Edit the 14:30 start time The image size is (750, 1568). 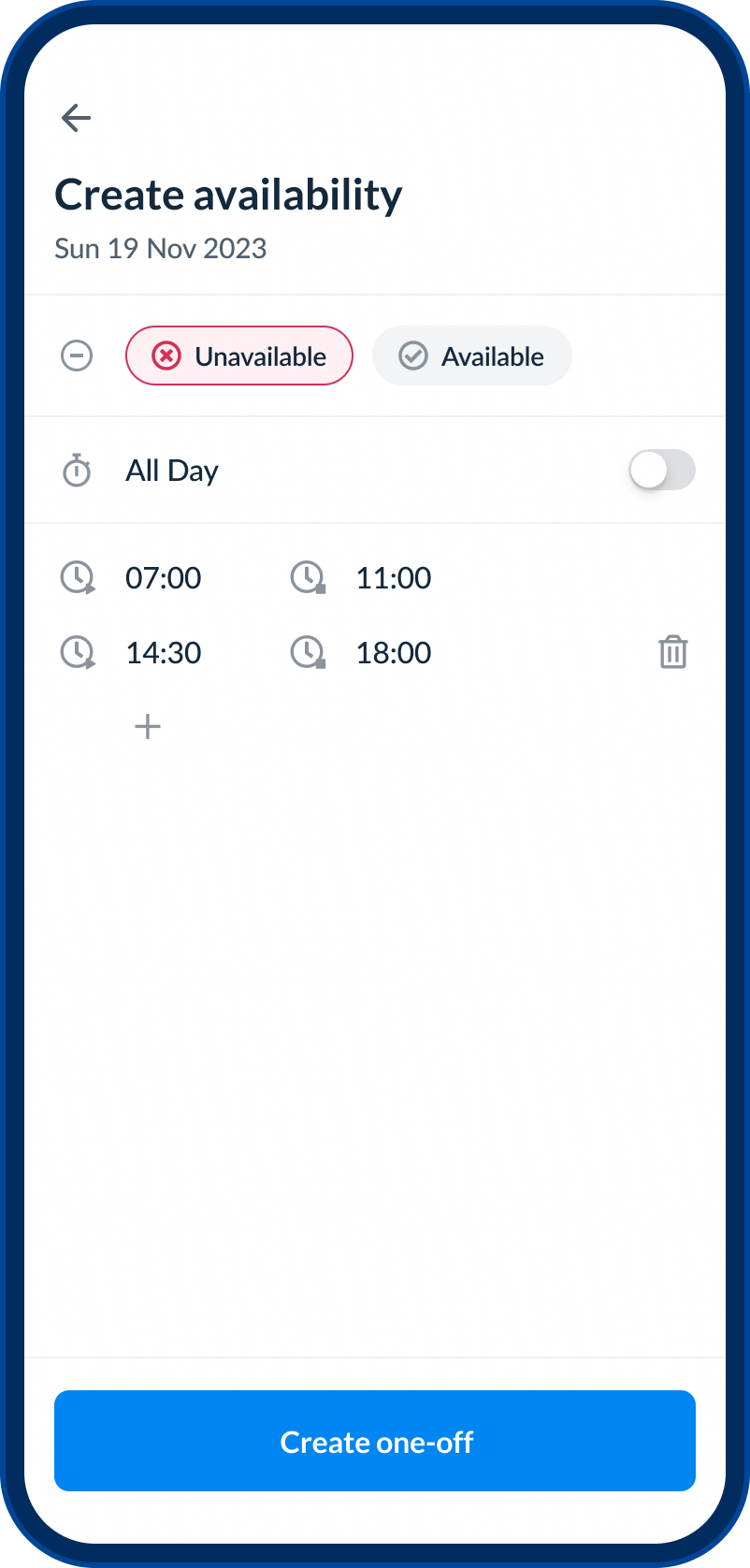point(164,653)
